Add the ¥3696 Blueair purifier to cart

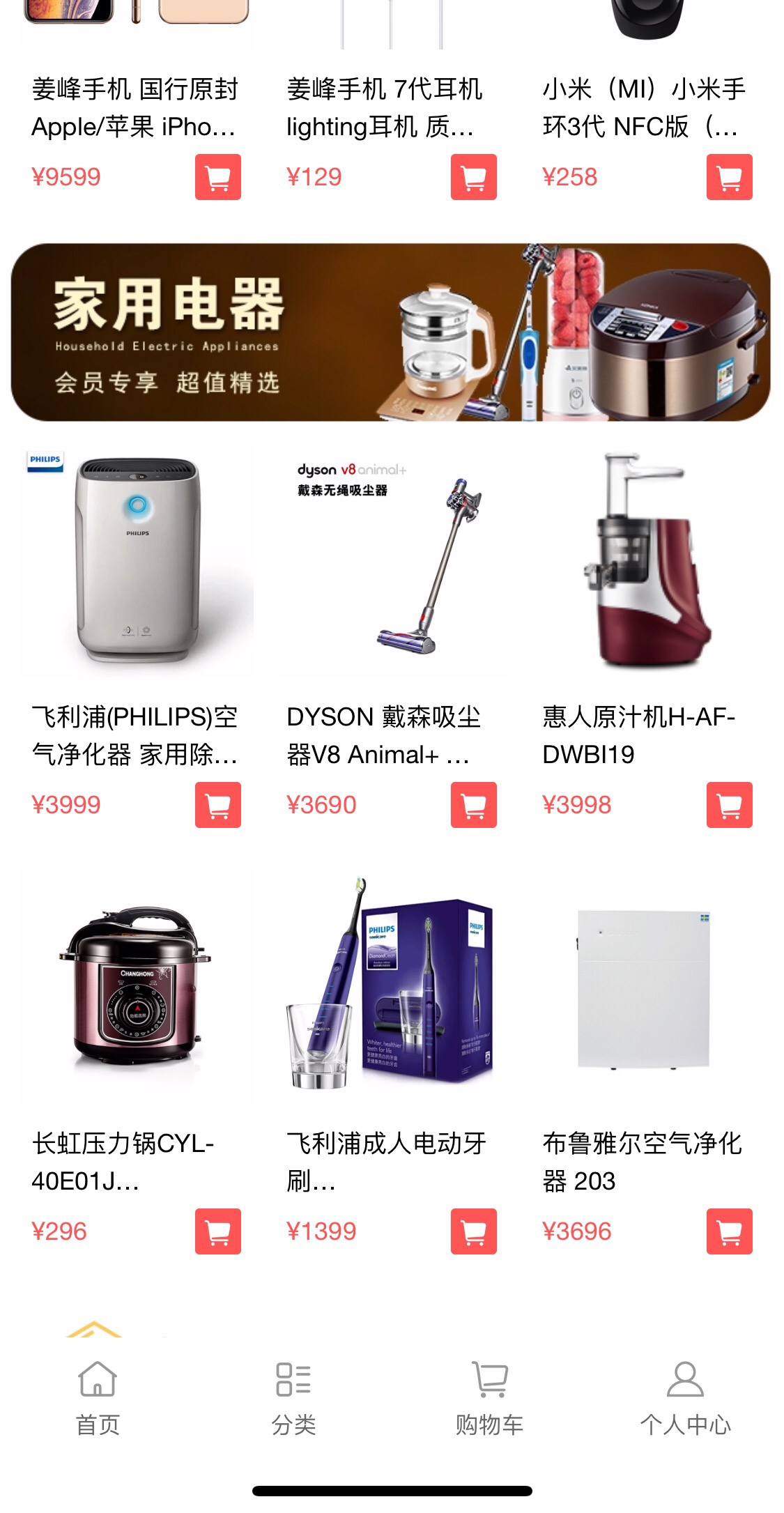[x=729, y=1231]
